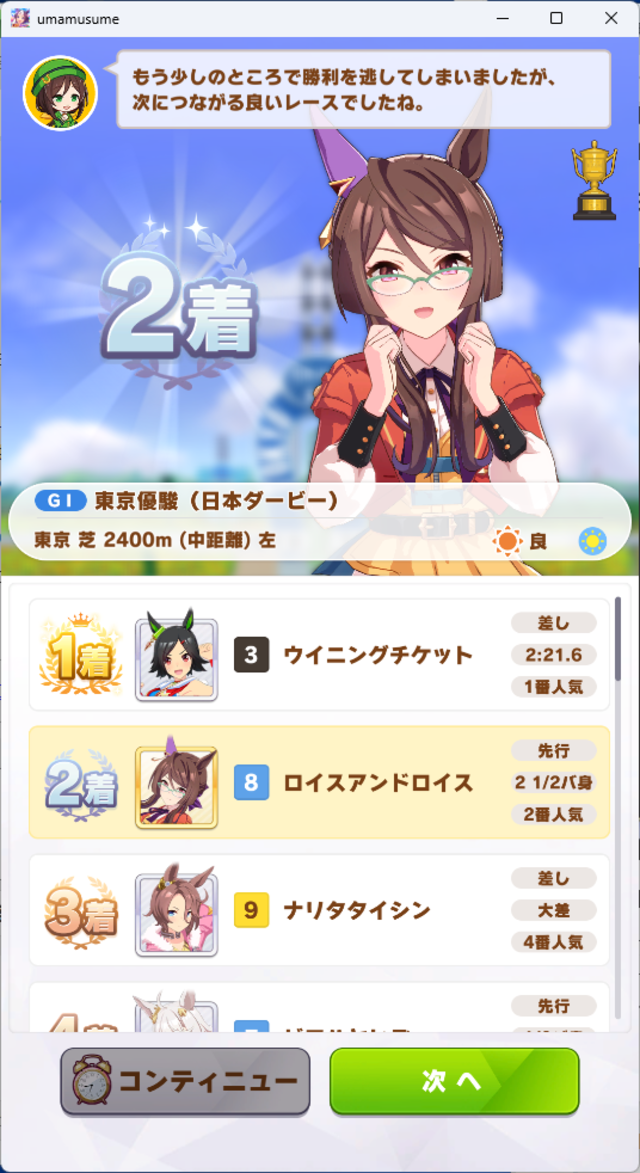Maximize the umamusume window

click(x=557, y=18)
